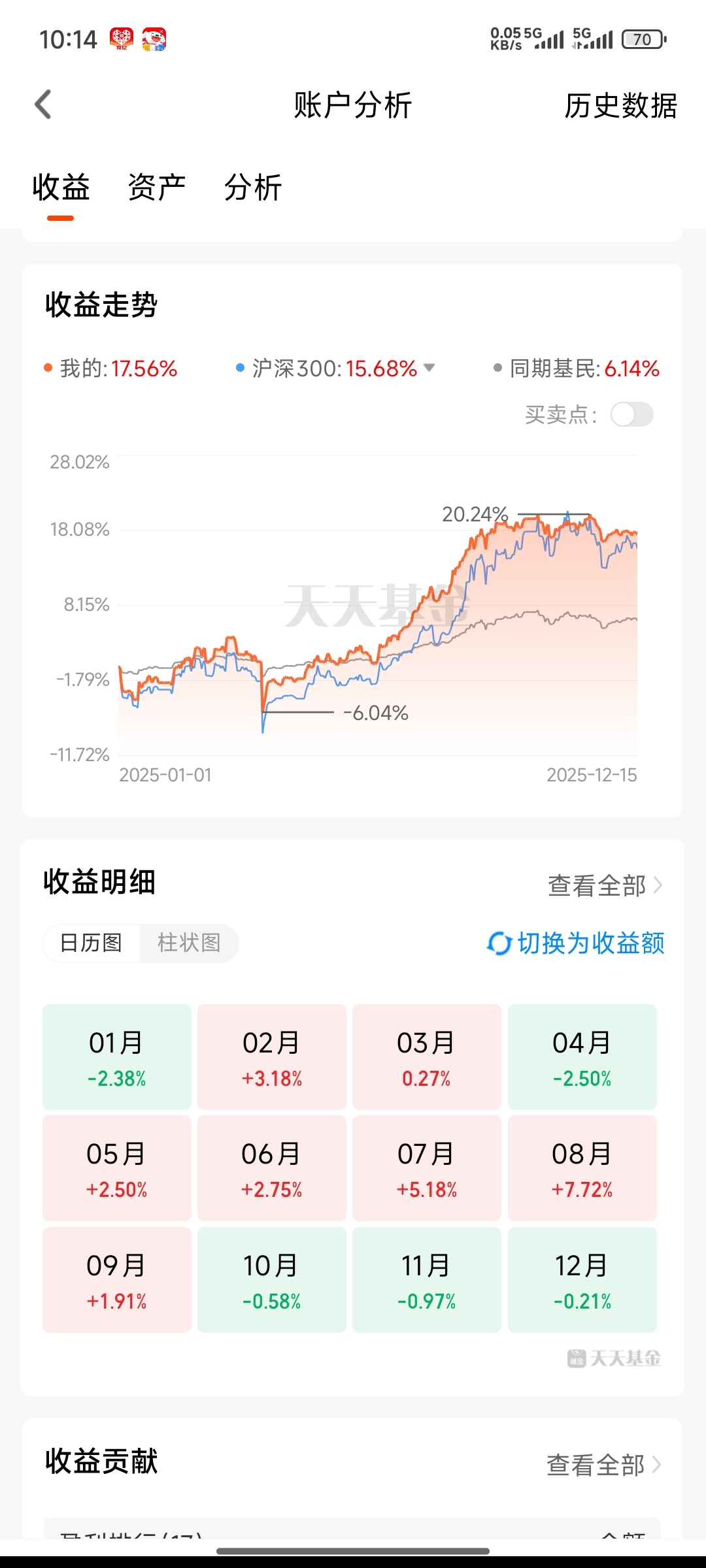Expand 查看全部 in 收益明细 section
Screen dimensions: 706x1568
pyautogui.click(x=597, y=885)
